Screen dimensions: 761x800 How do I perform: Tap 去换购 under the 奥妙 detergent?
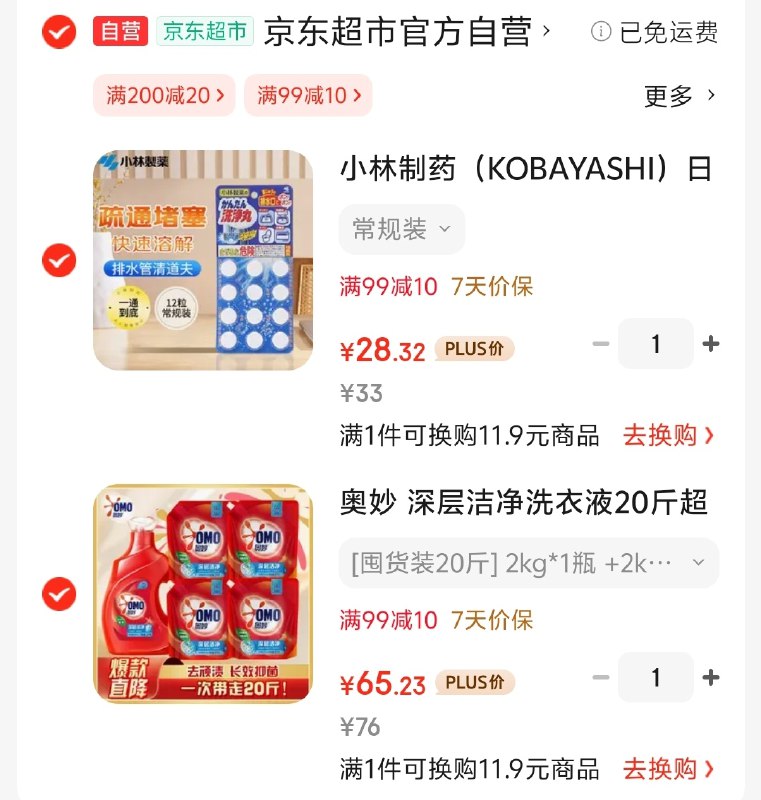coord(668,768)
